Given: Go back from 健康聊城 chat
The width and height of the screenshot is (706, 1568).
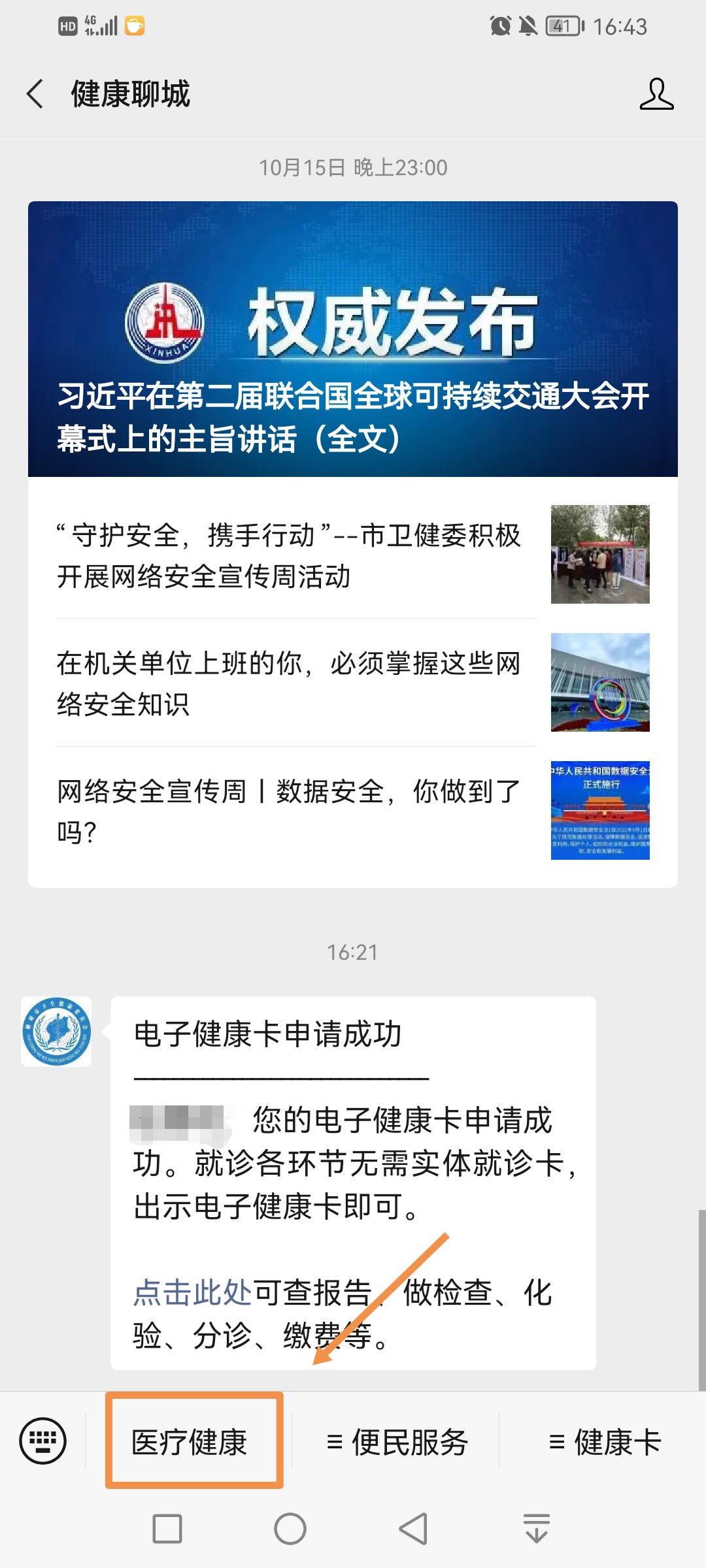Looking at the screenshot, I should pos(35,94).
